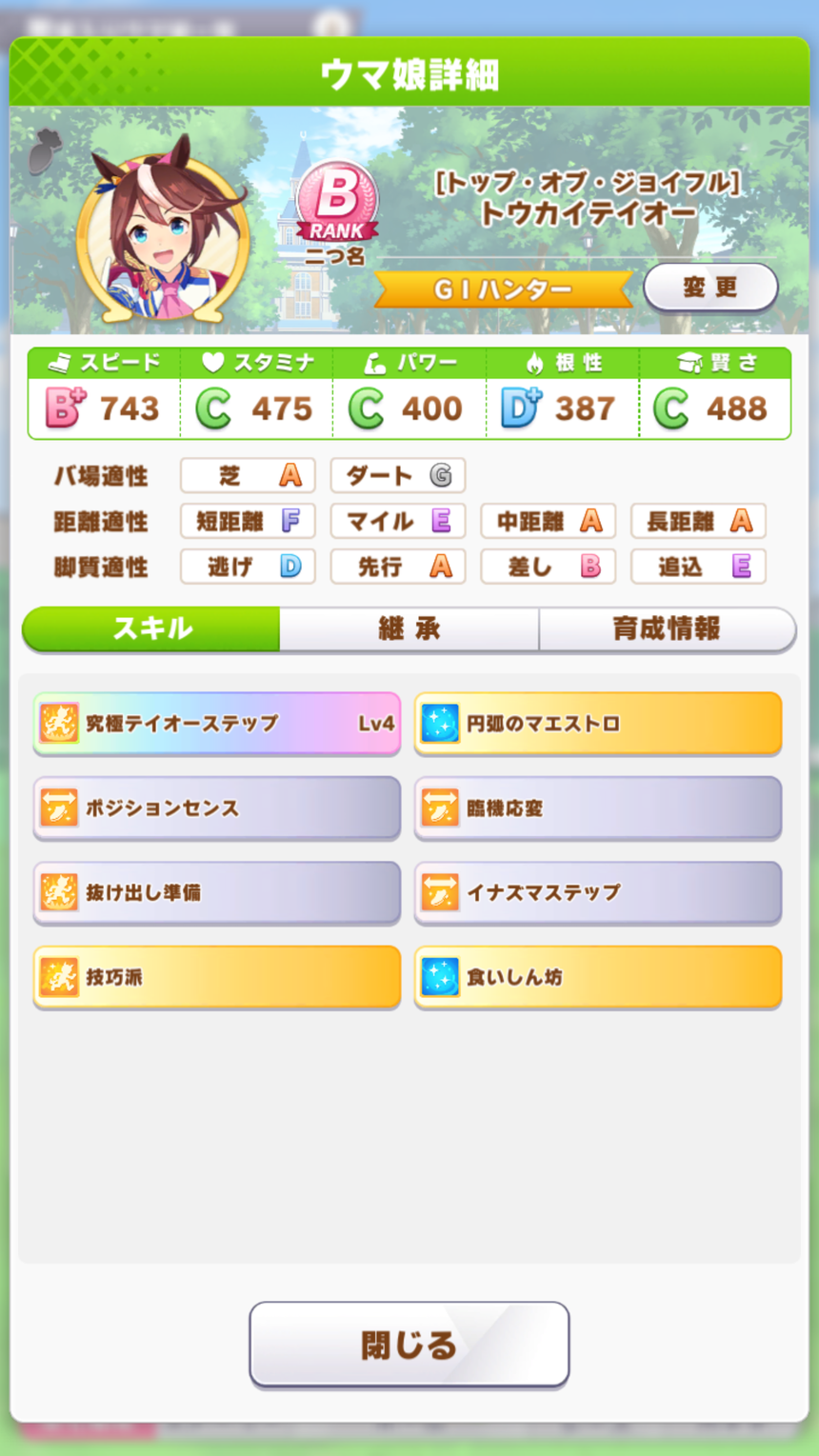This screenshot has height=1456, width=819.
Task: Switch to the 育成情報 tab
Action: click(x=667, y=628)
